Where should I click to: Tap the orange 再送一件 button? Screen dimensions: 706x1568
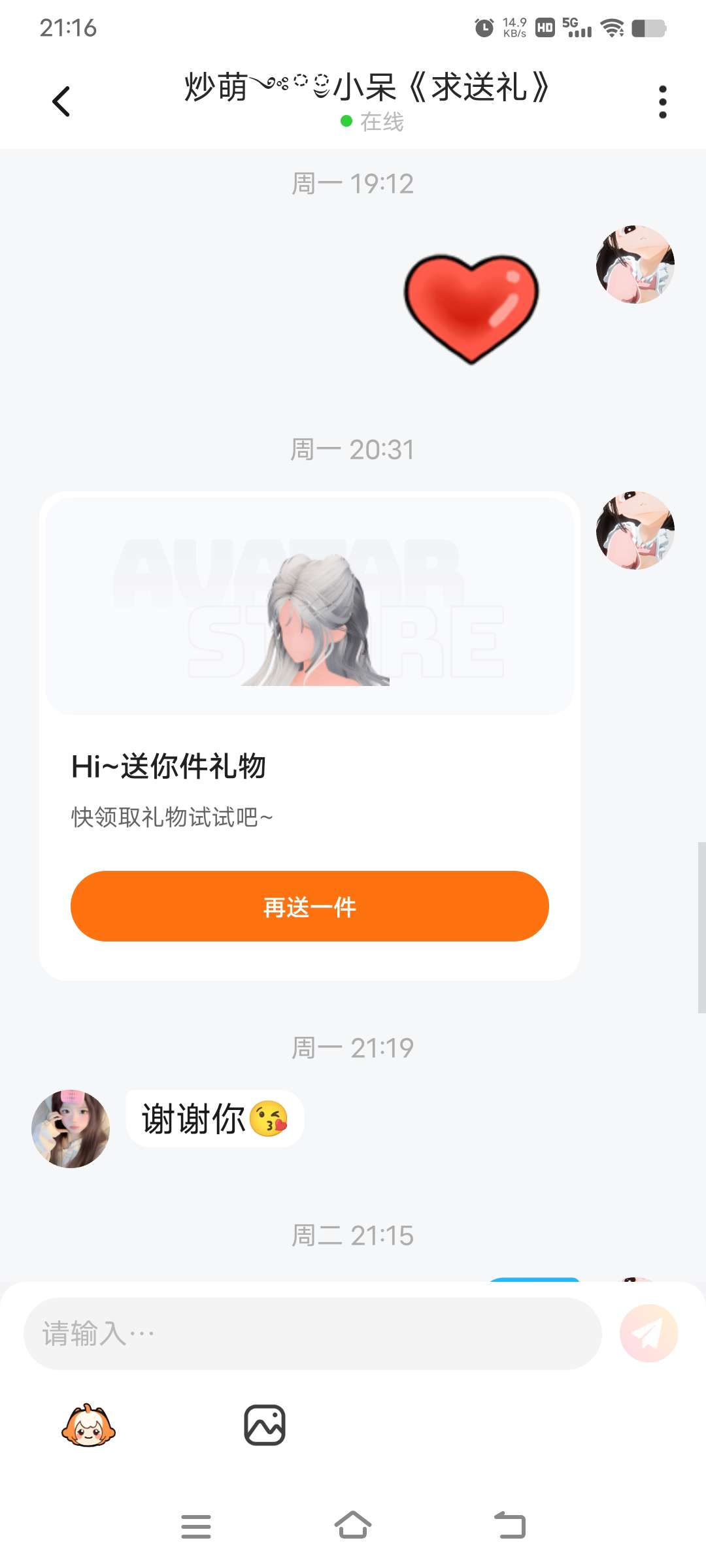[x=309, y=906]
